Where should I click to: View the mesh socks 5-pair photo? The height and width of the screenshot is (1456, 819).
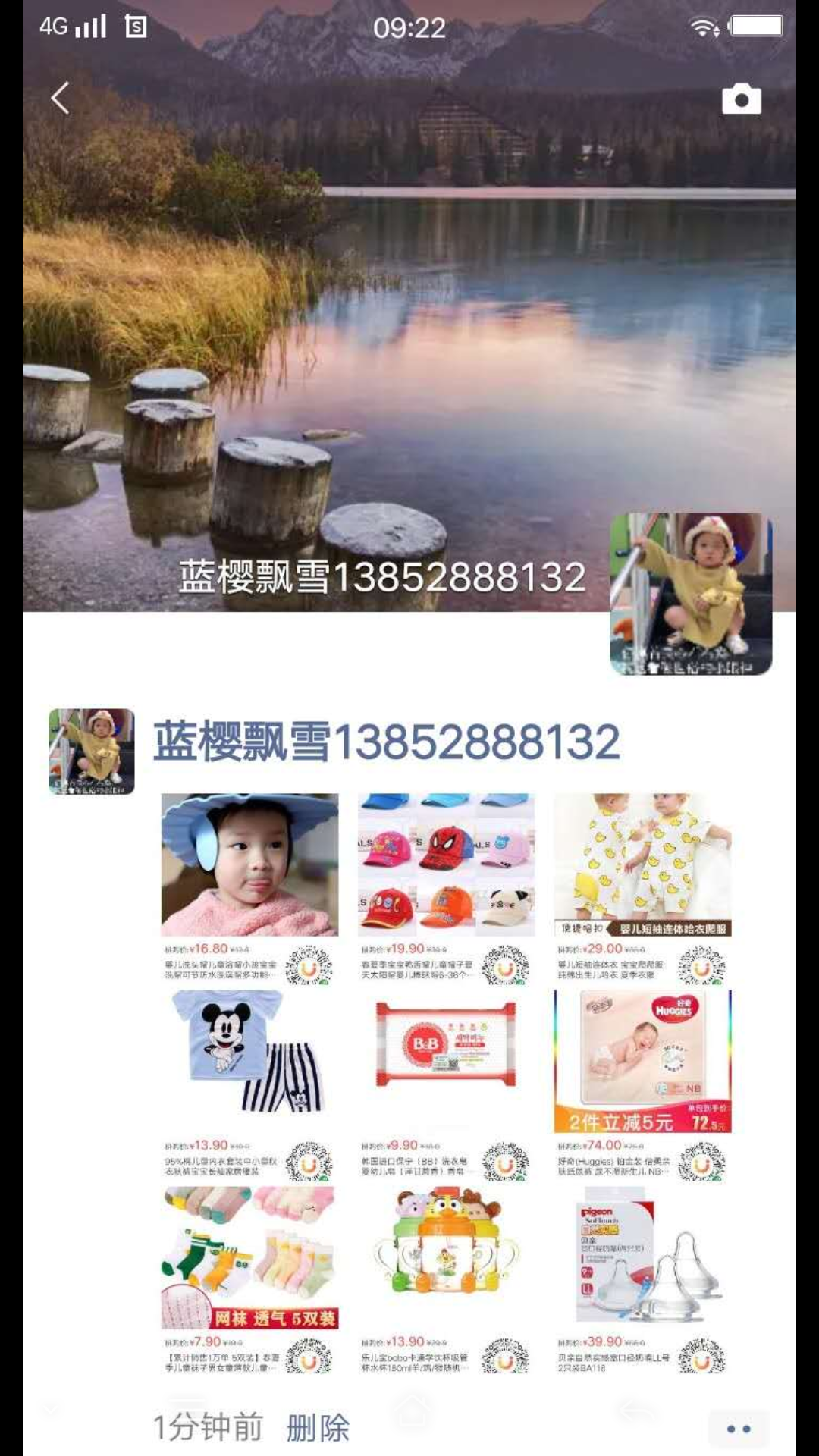click(x=249, y=1282)
